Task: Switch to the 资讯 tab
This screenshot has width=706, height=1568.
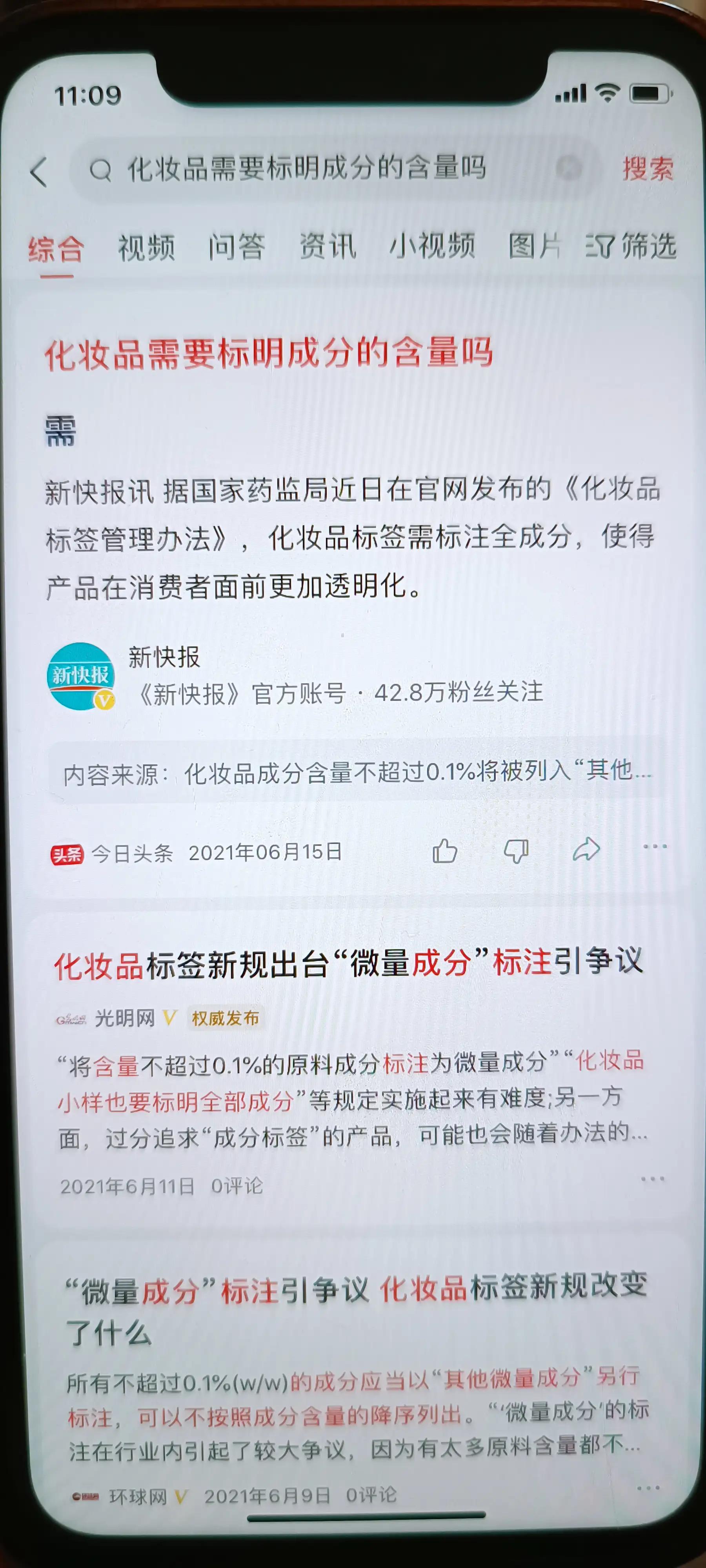Action: [327, 247]
